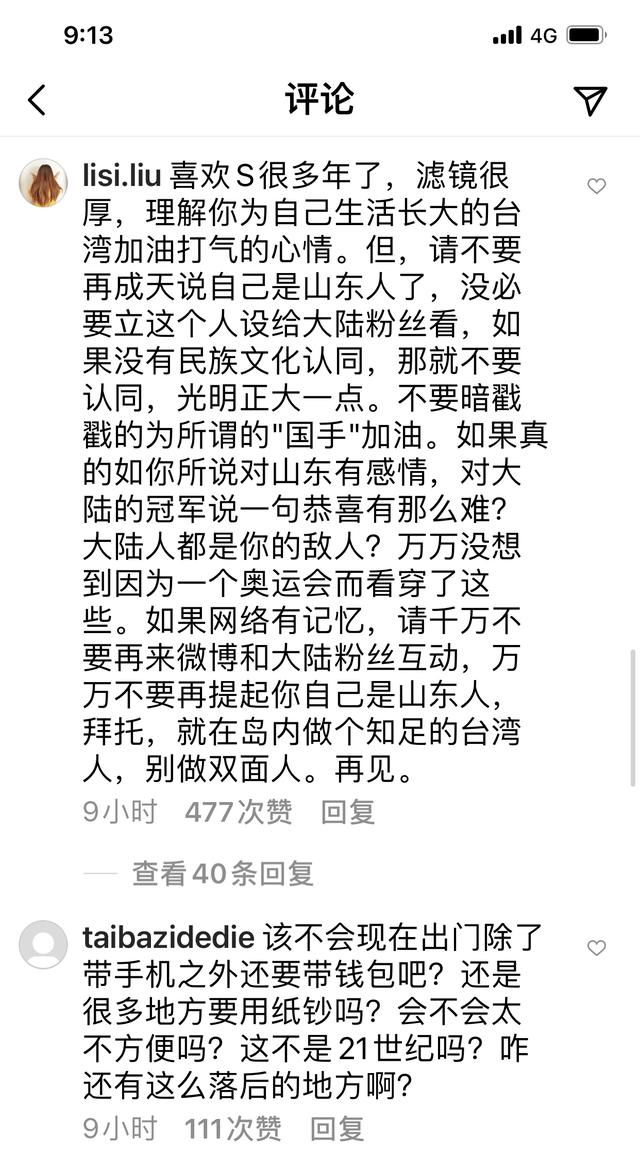Like taibazidedie's comment

pyautogui.click(x=596, y=947)
